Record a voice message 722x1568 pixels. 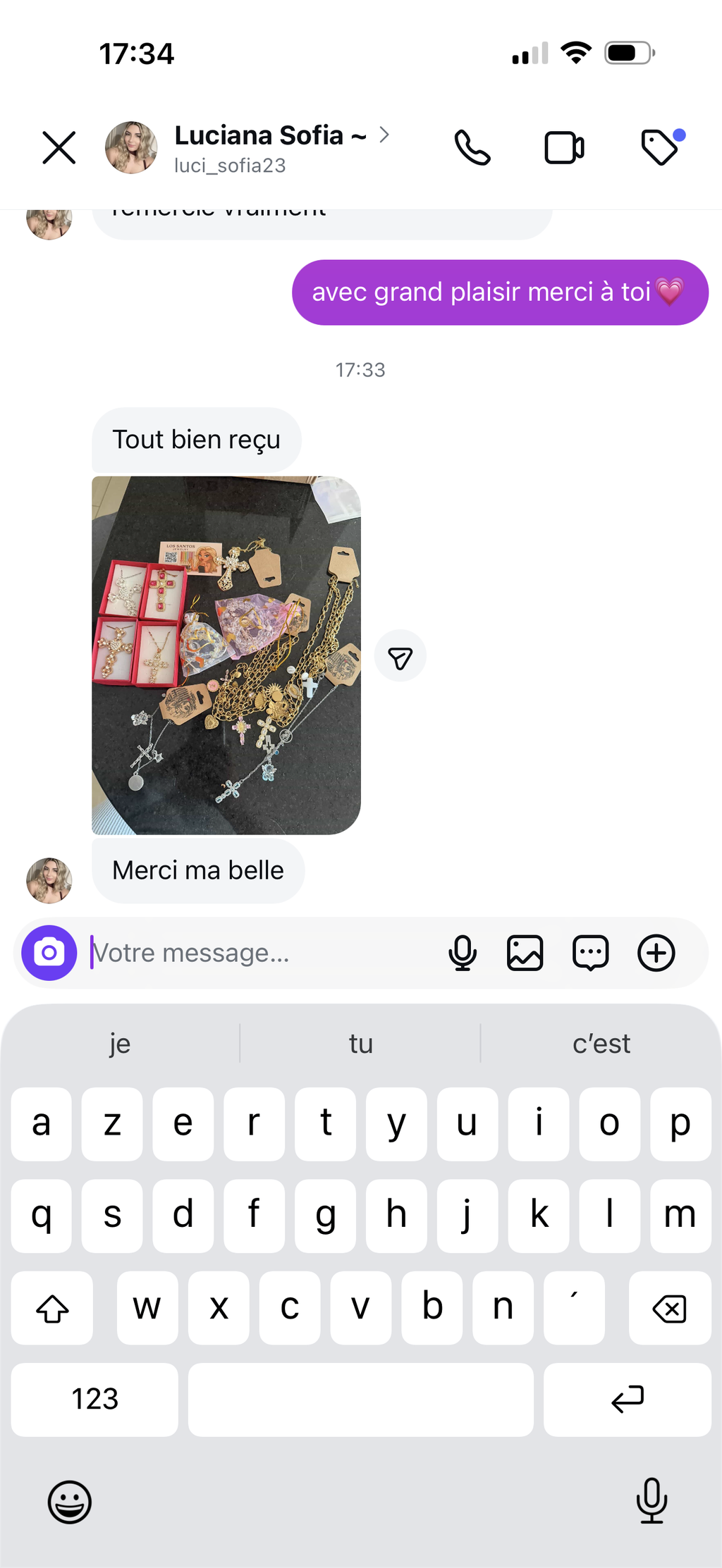point(463,953)
